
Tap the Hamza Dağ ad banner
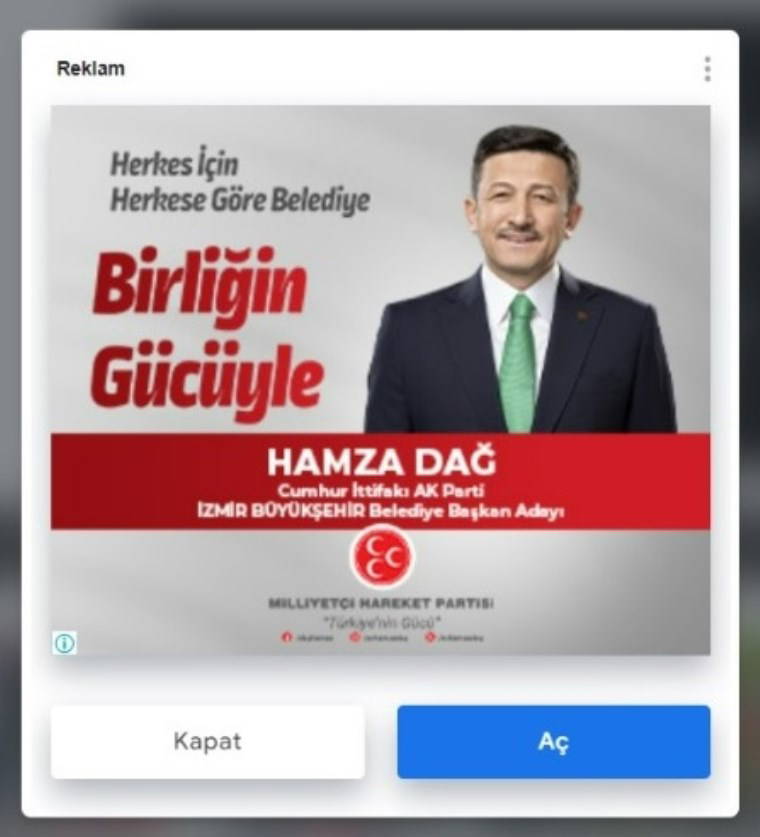380,380
